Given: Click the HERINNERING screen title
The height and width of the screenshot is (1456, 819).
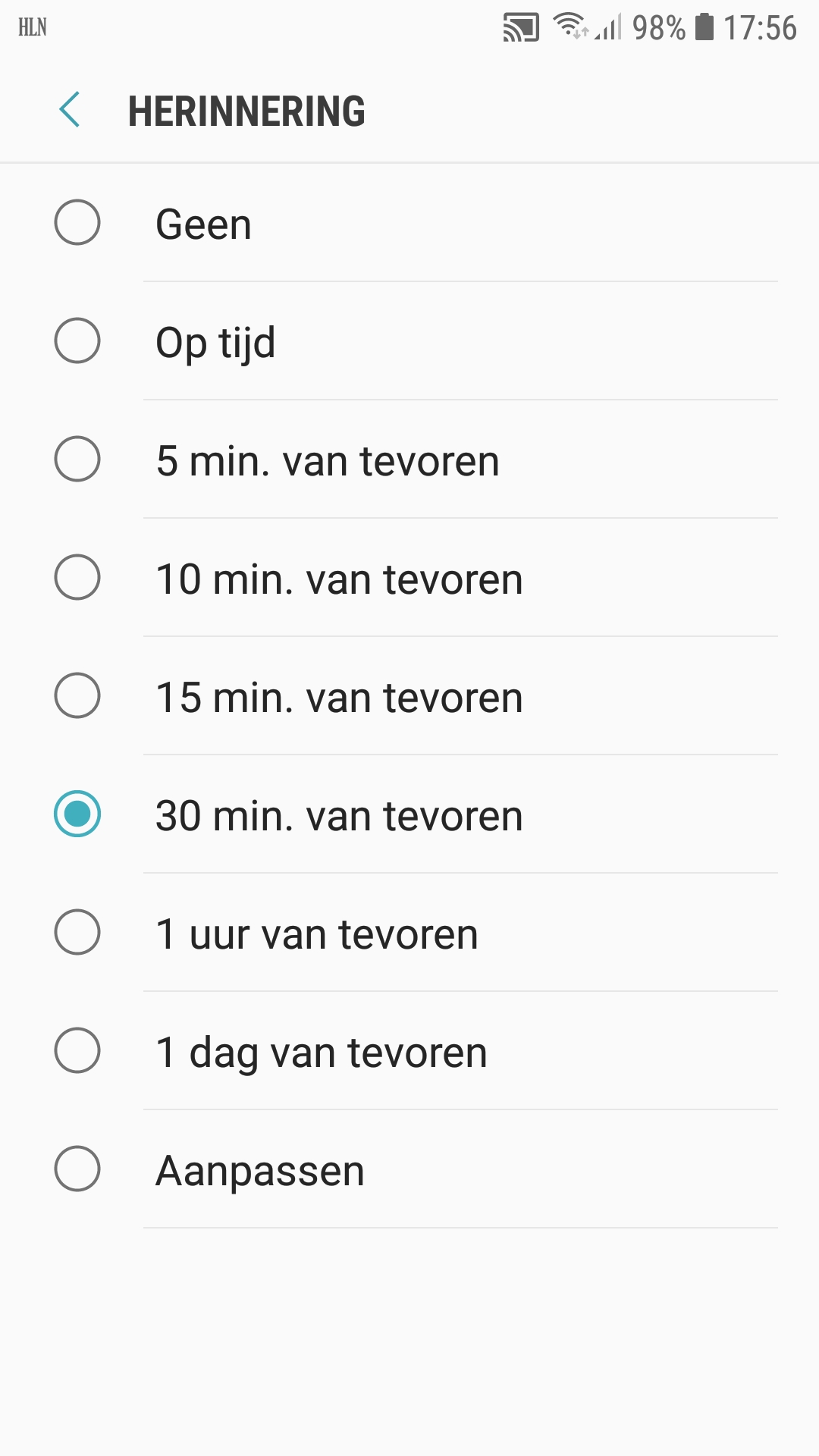Looking at the screenshot, I should point(246,110).
